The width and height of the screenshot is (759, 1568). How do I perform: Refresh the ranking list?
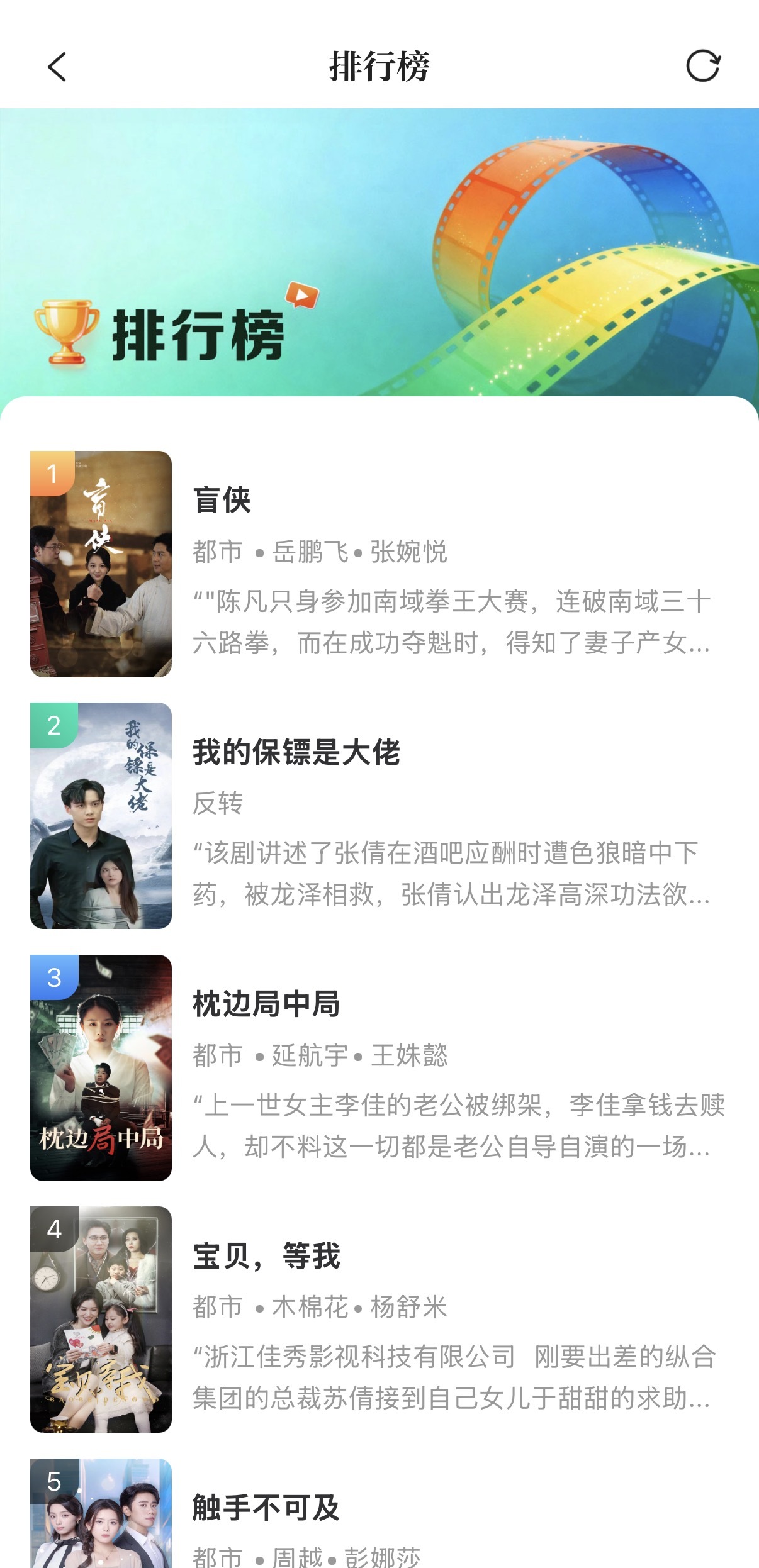702,66
